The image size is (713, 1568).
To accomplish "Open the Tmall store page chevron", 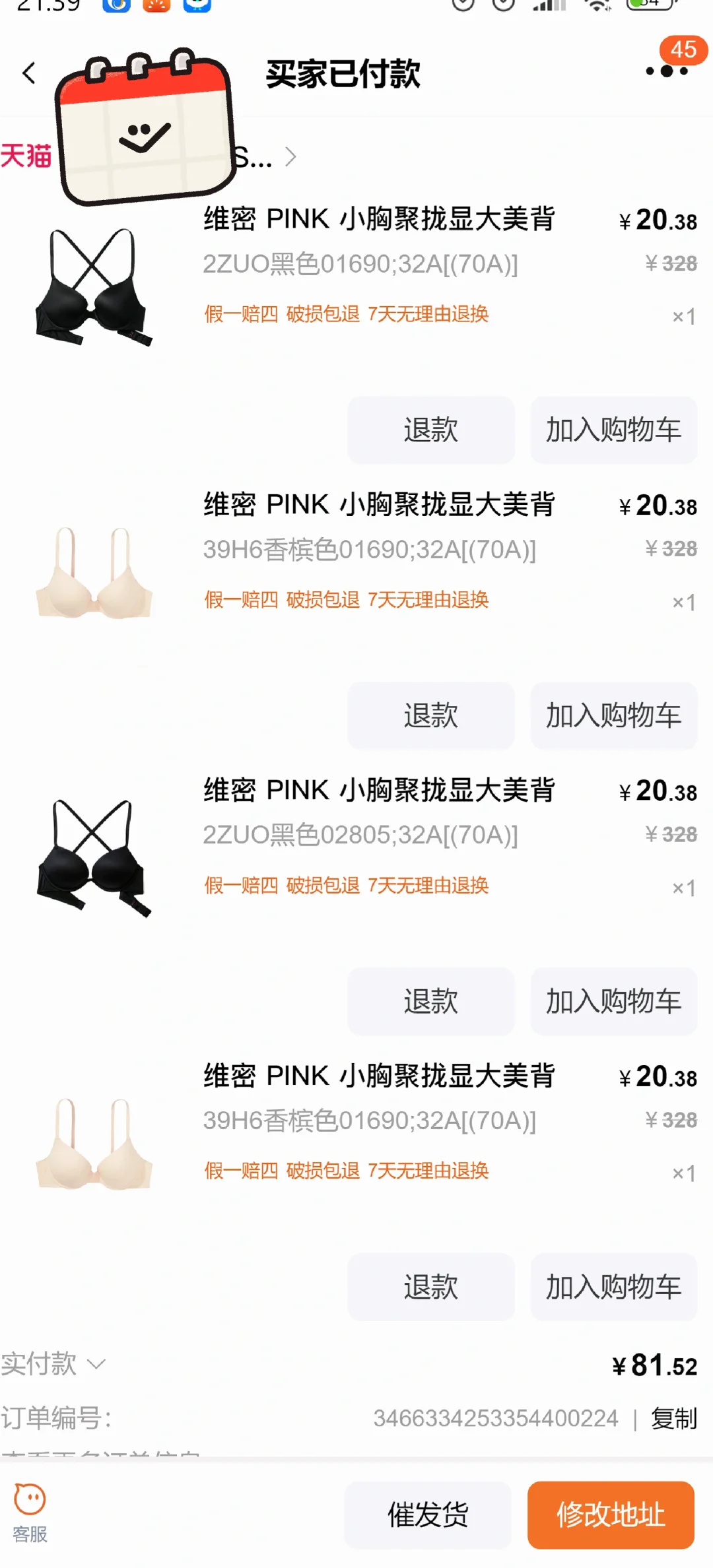I will pyautogui.click(x=290, y=157).
